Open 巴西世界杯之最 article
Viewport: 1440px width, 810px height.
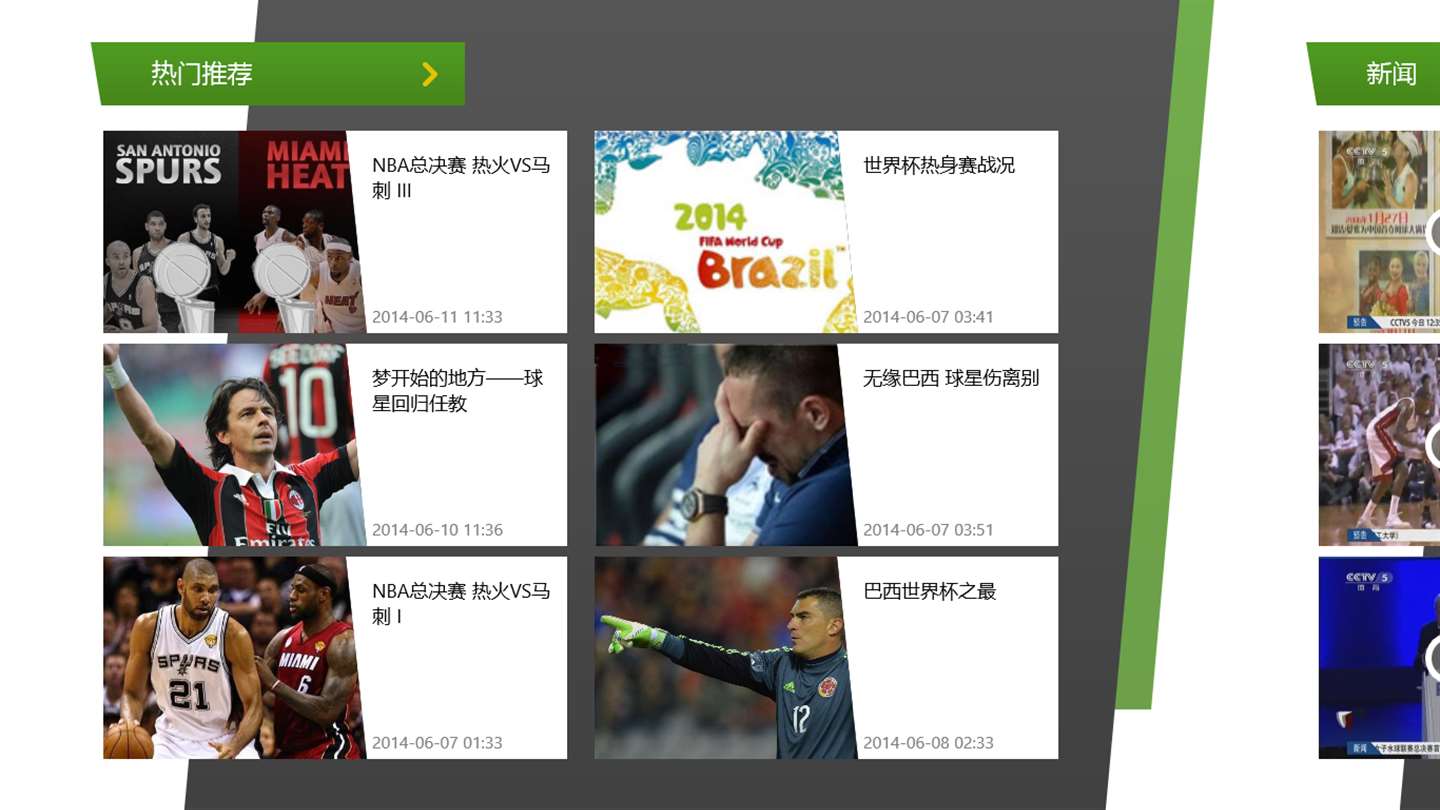click(x=826, y=658)
